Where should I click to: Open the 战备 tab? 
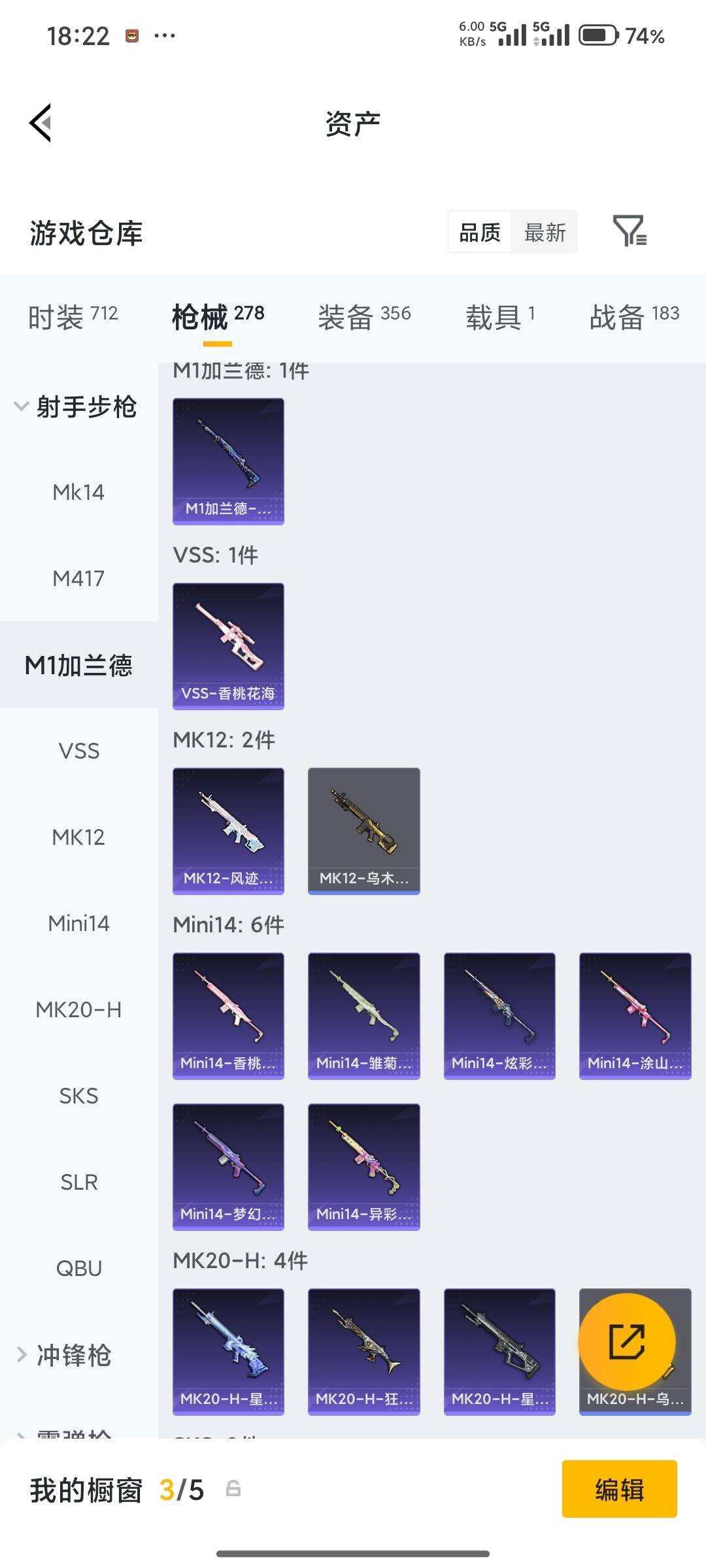(x=634, y=318)
